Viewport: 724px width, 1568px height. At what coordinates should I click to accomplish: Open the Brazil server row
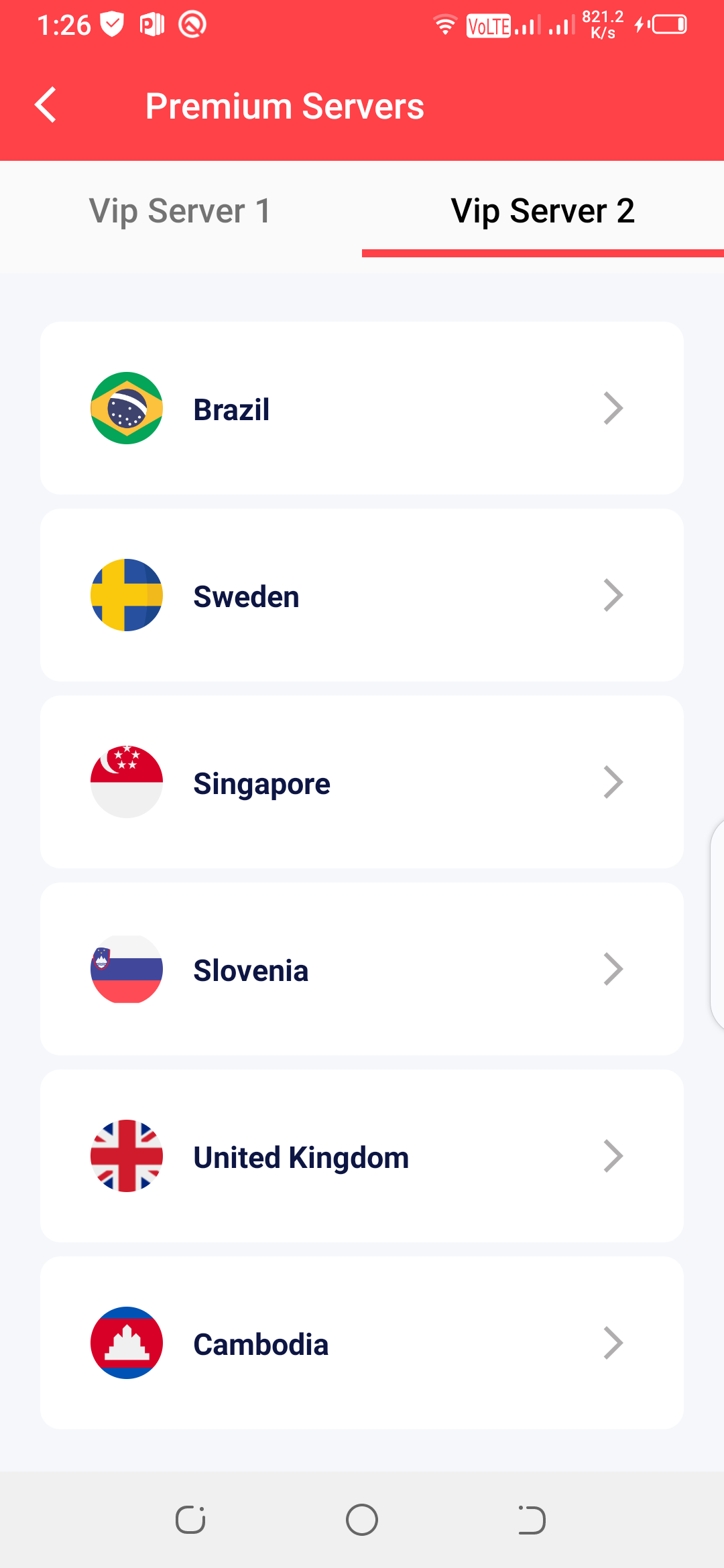tap(362, 408)
